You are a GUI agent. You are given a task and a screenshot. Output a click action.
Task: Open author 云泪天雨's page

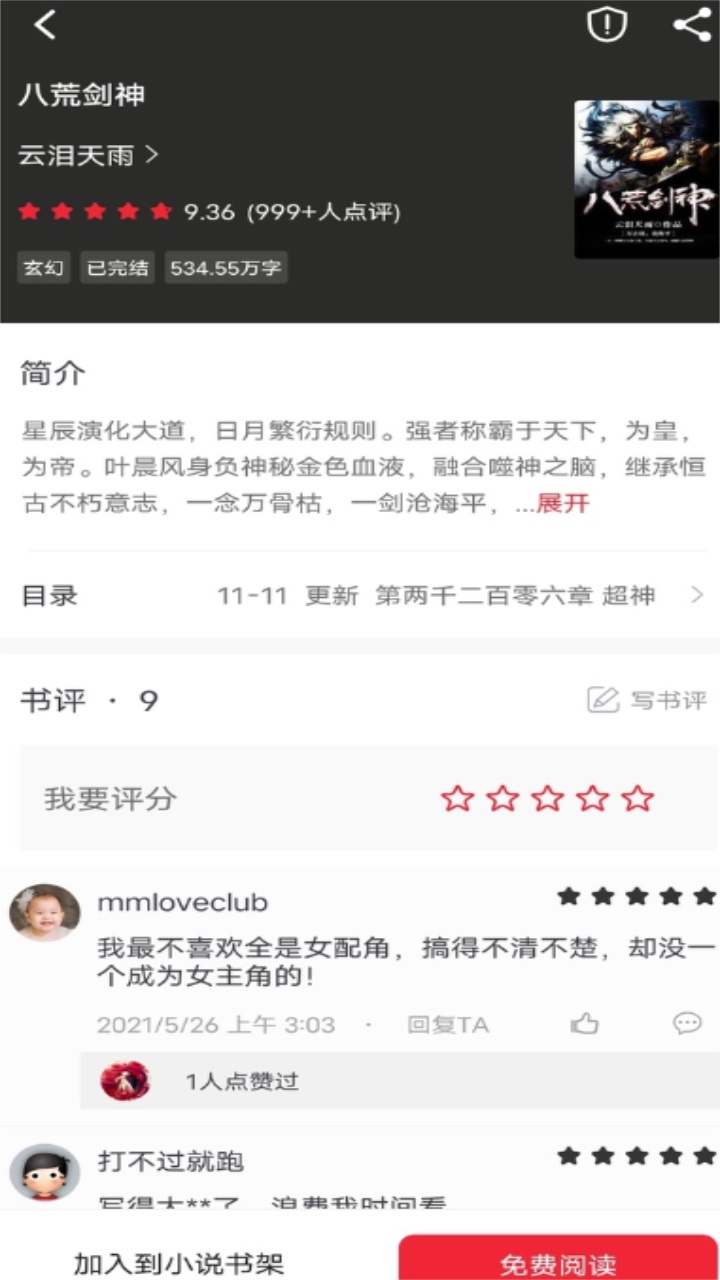(88, 155)
